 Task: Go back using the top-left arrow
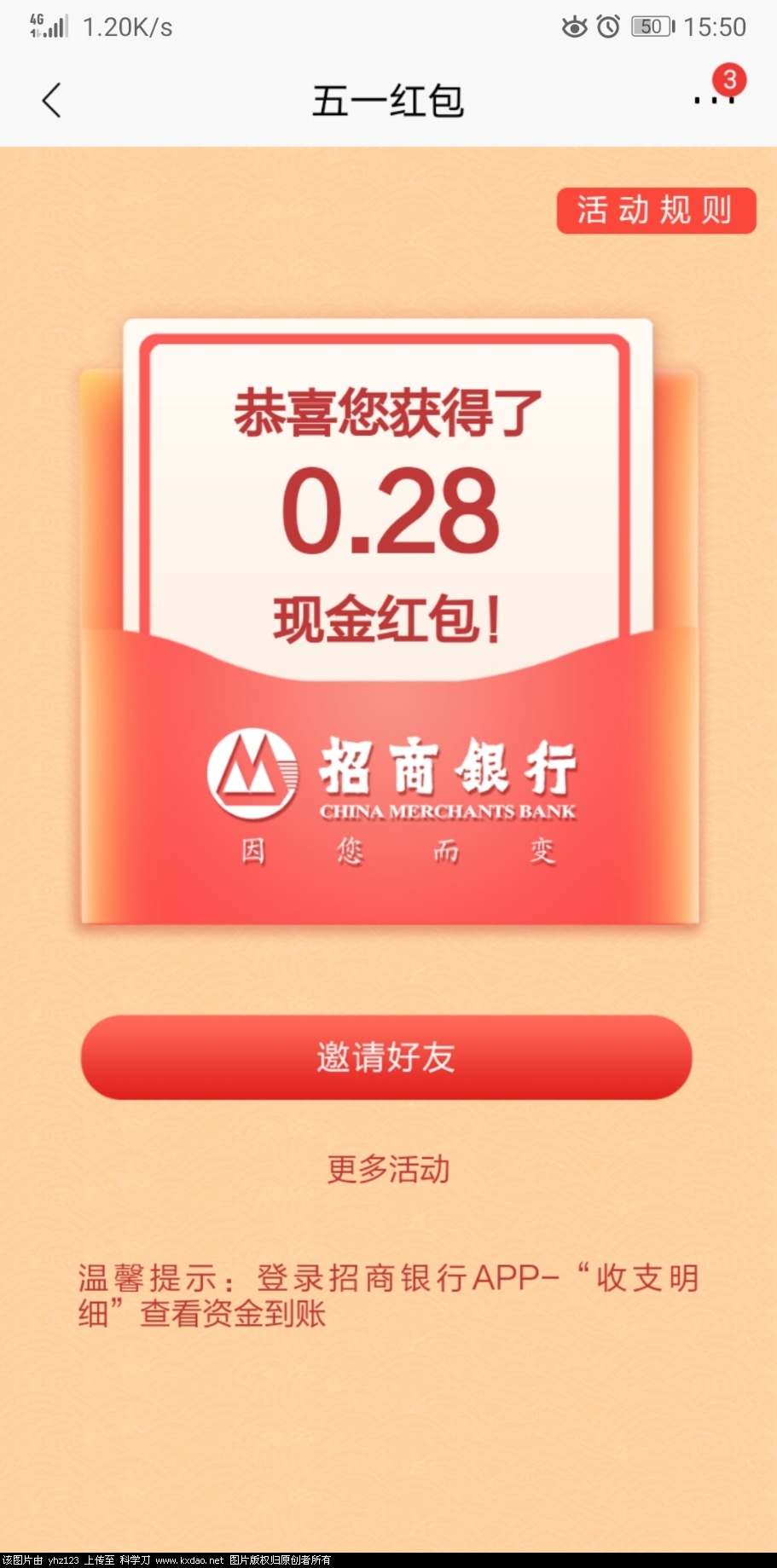point(52,101)
